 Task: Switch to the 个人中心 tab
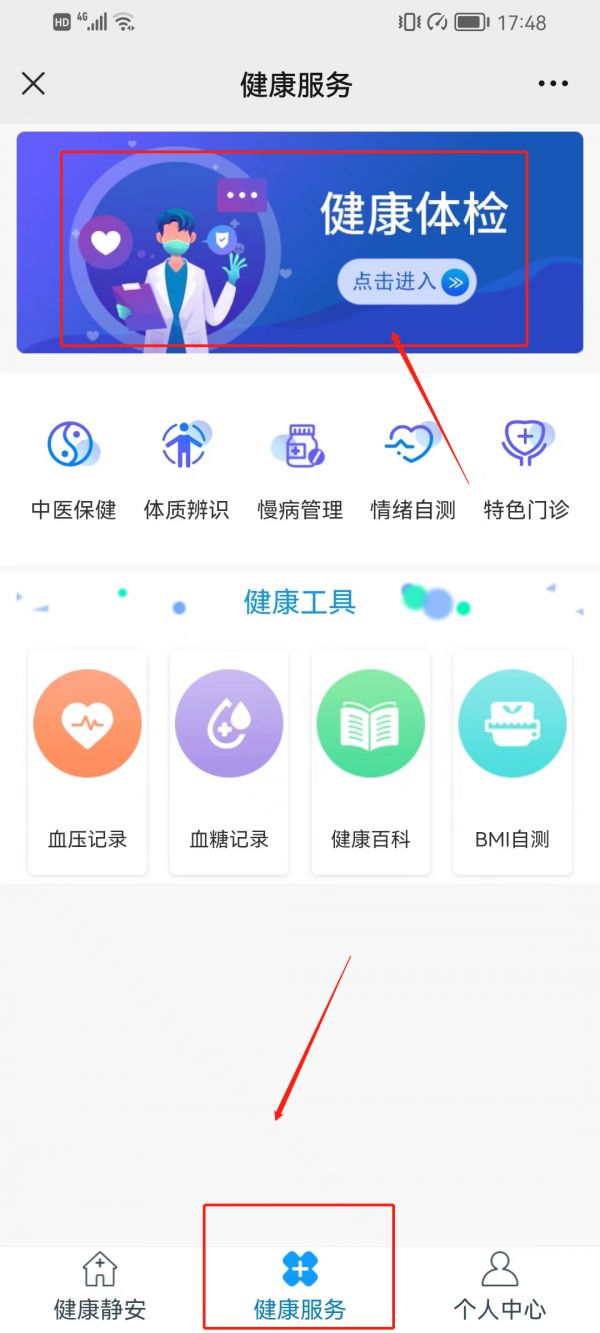click(x=499, y=1287)
